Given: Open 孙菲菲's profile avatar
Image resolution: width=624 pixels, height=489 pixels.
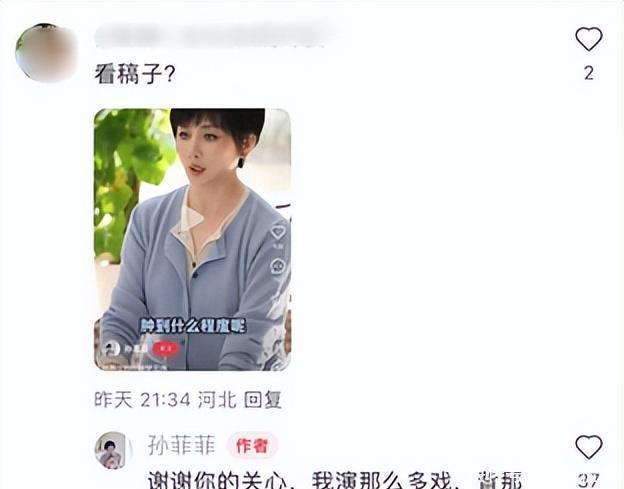Looking at the screenshot, I should coord(112,450).
